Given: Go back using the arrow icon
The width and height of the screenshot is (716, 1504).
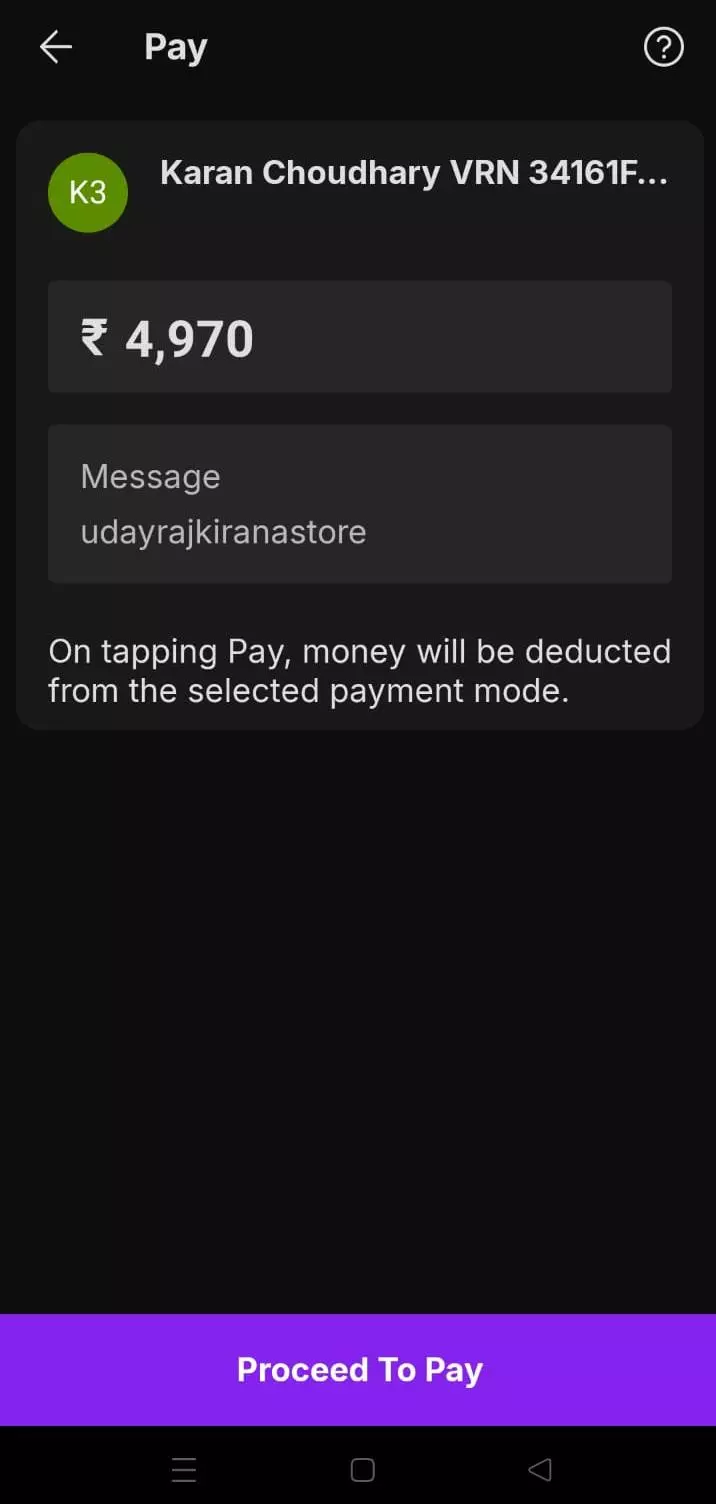Looking at the screenshot, I should click(x=55, y=47).
